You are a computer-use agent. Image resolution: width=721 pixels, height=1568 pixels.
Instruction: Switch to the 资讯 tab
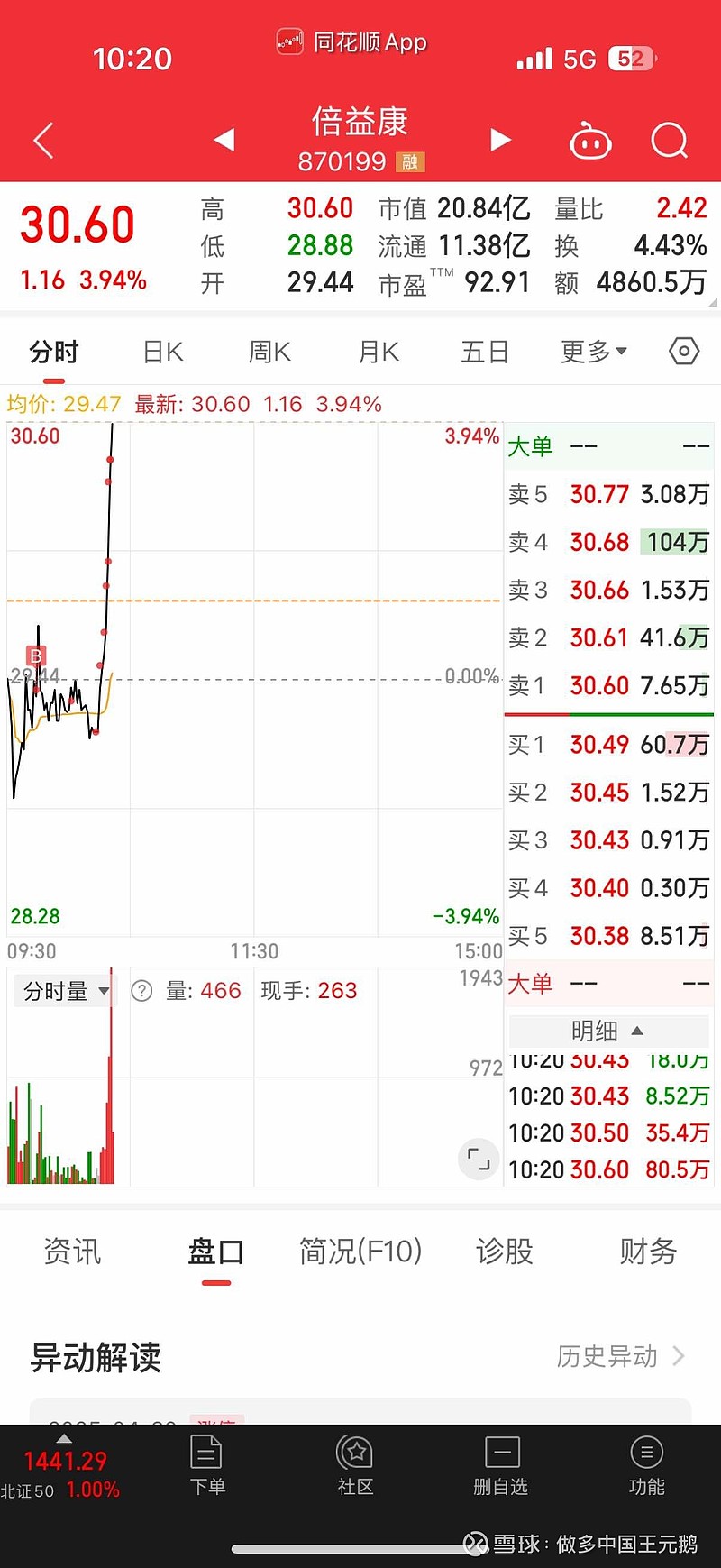tap(72, 1252)
